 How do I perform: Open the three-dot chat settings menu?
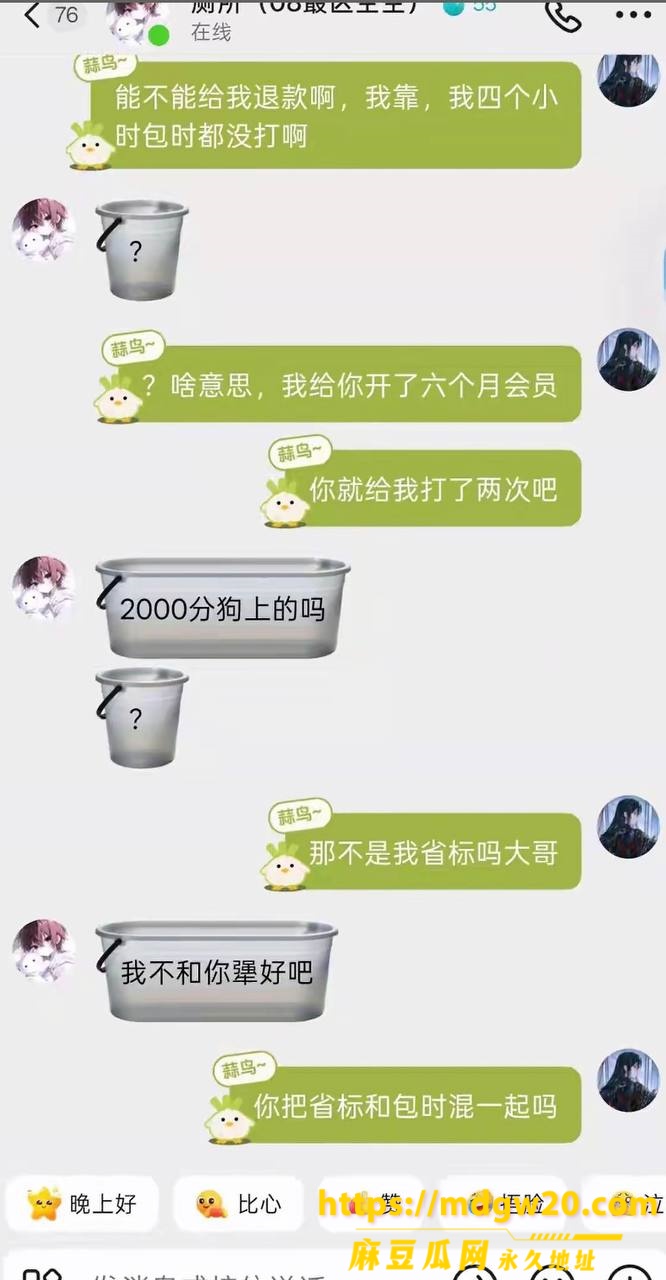tap(633, 15)
